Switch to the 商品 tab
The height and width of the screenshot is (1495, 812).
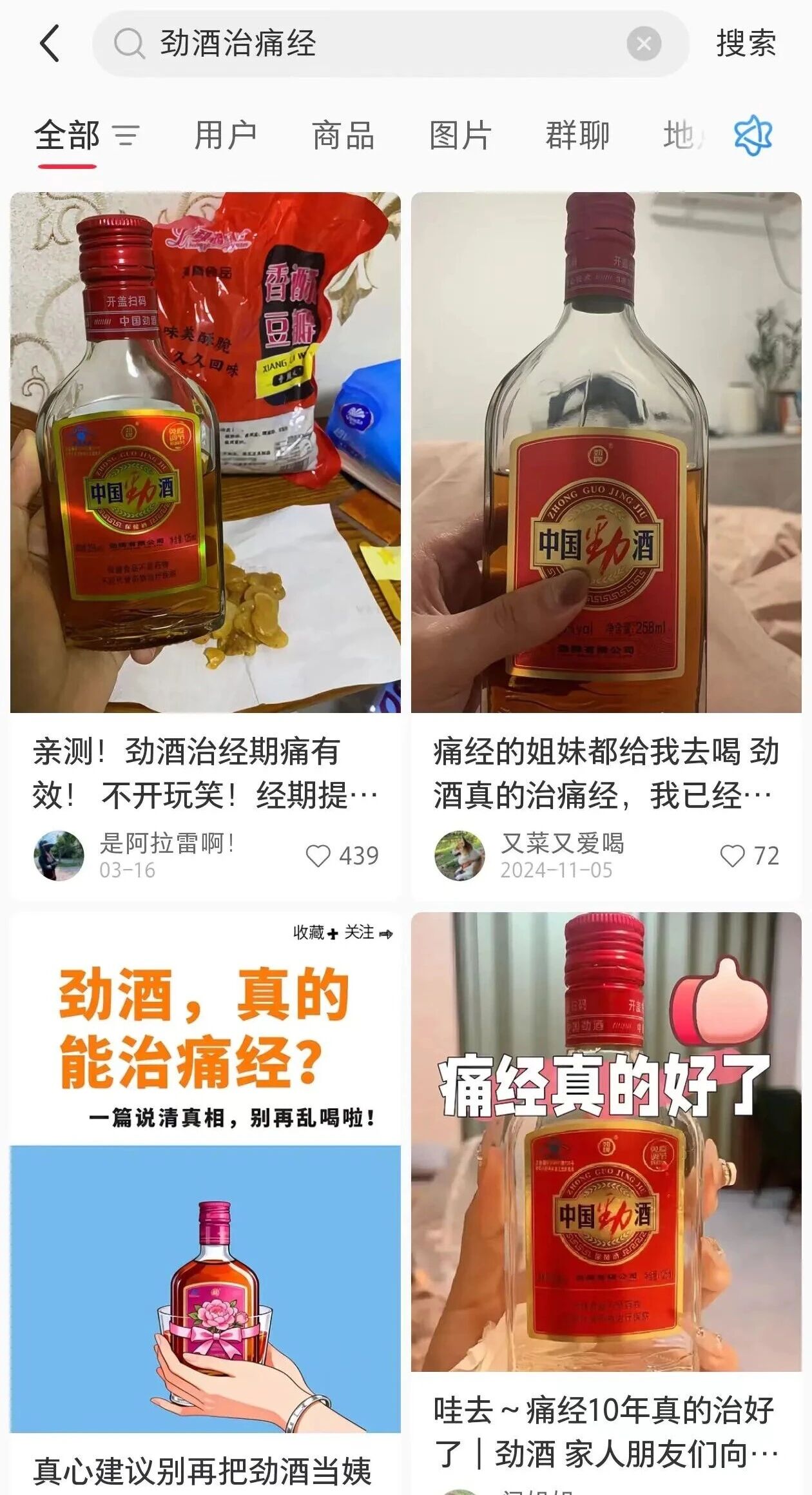coord(343,136)
